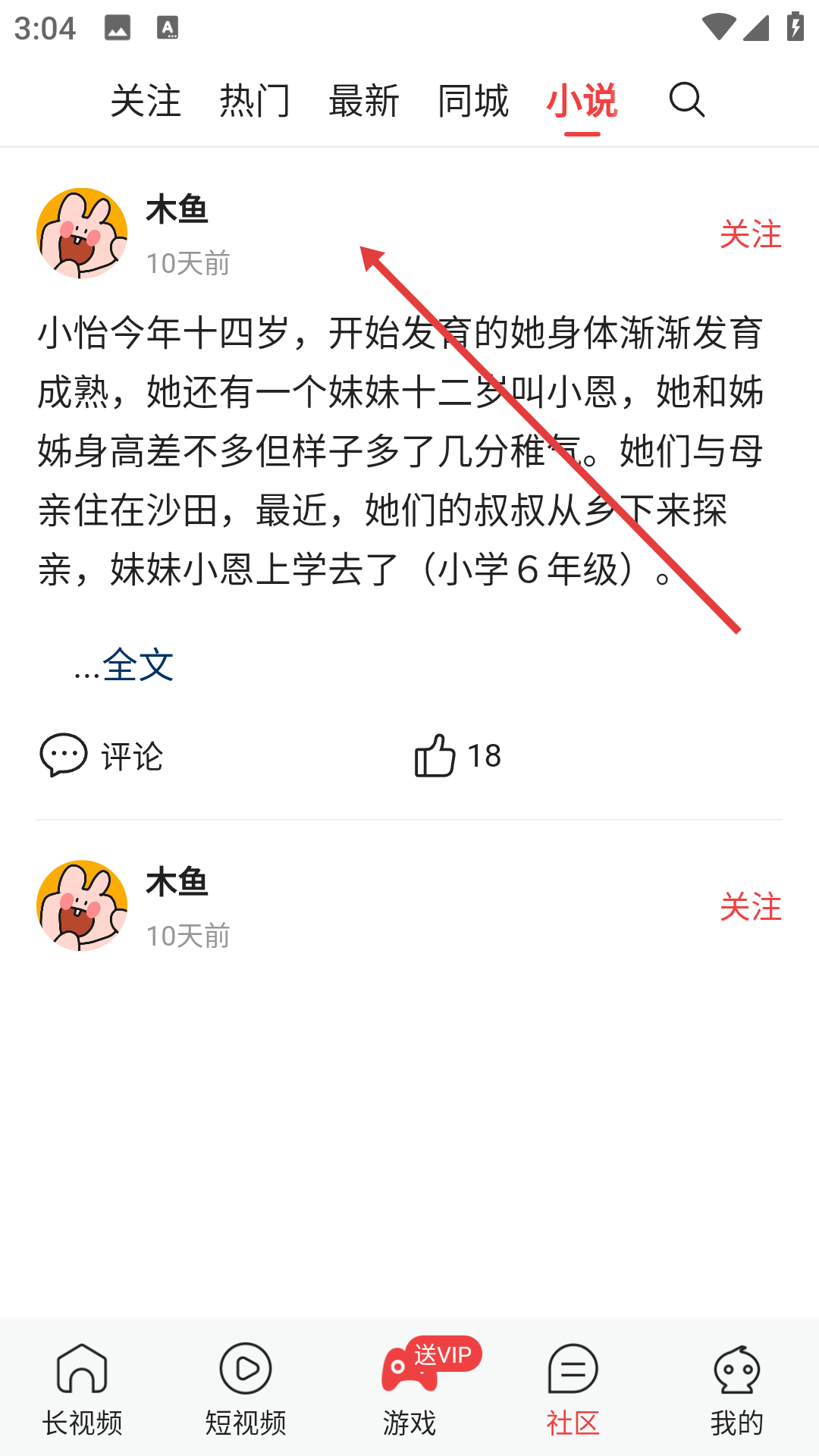
Task: Select the 同城 tab
Action: [x=473, y=101]
